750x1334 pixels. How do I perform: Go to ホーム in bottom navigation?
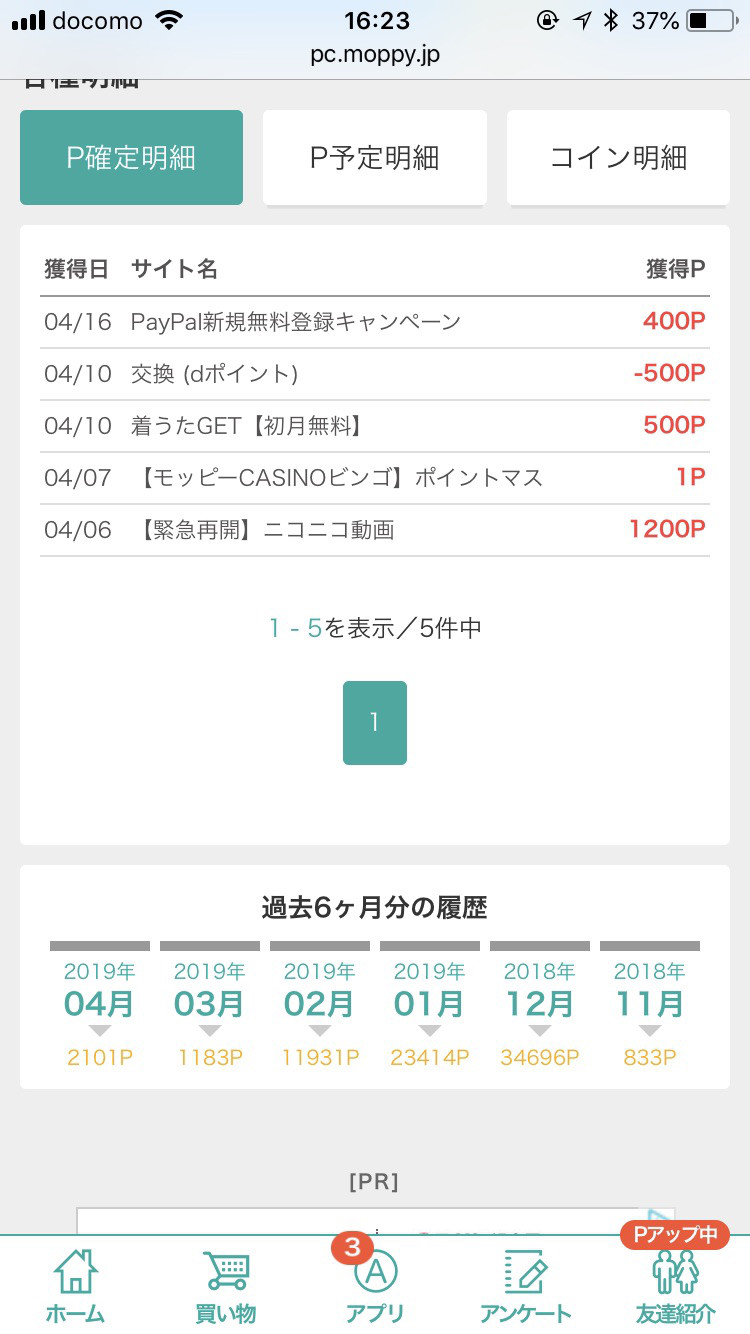(x=75, y=1286)
